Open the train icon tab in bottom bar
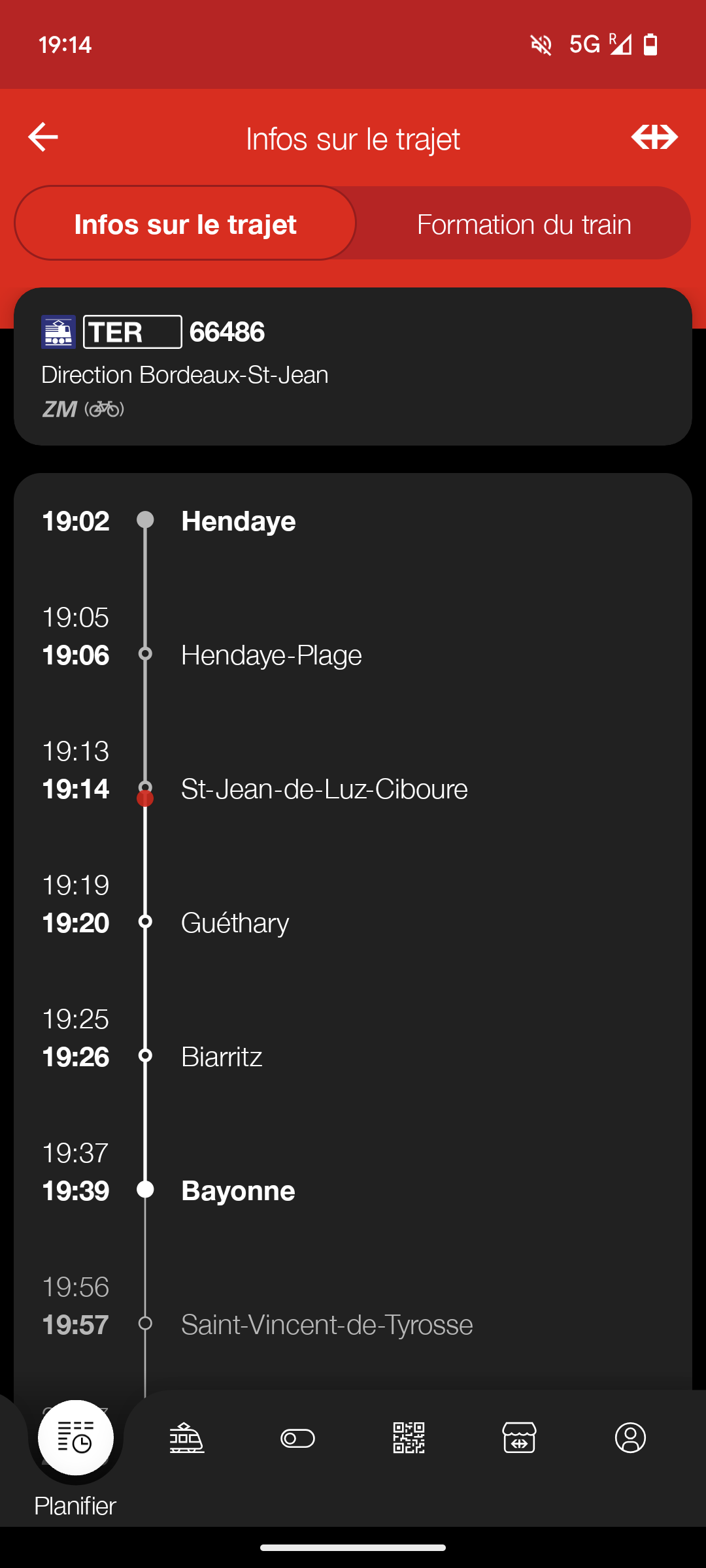The width and height of the screenshot is (706, 1568). point(187,1438)
